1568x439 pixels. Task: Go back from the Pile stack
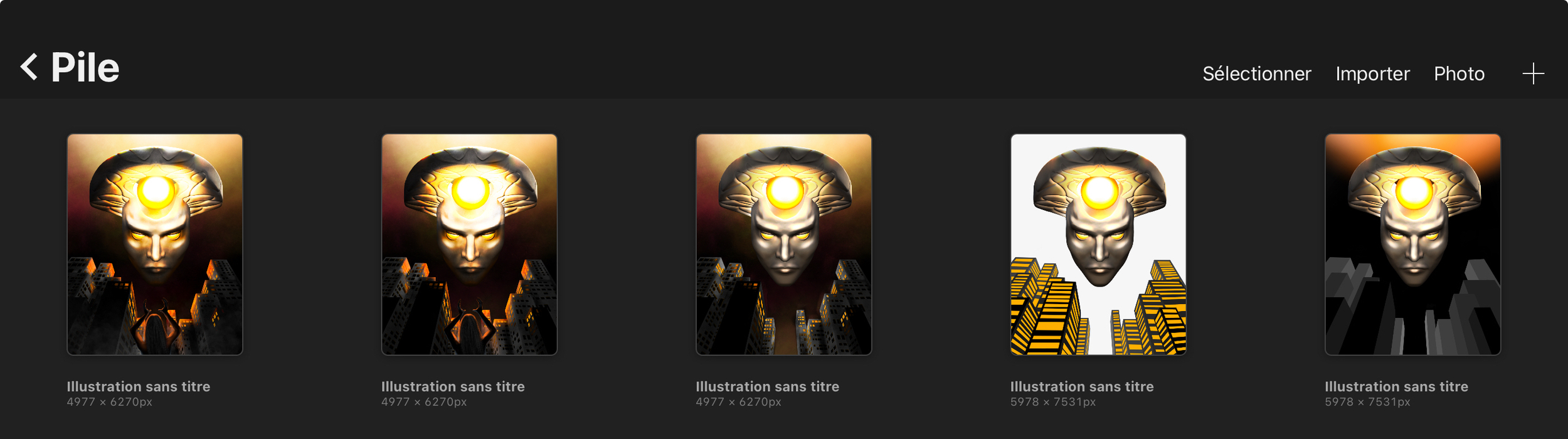[x=29, y=66]
